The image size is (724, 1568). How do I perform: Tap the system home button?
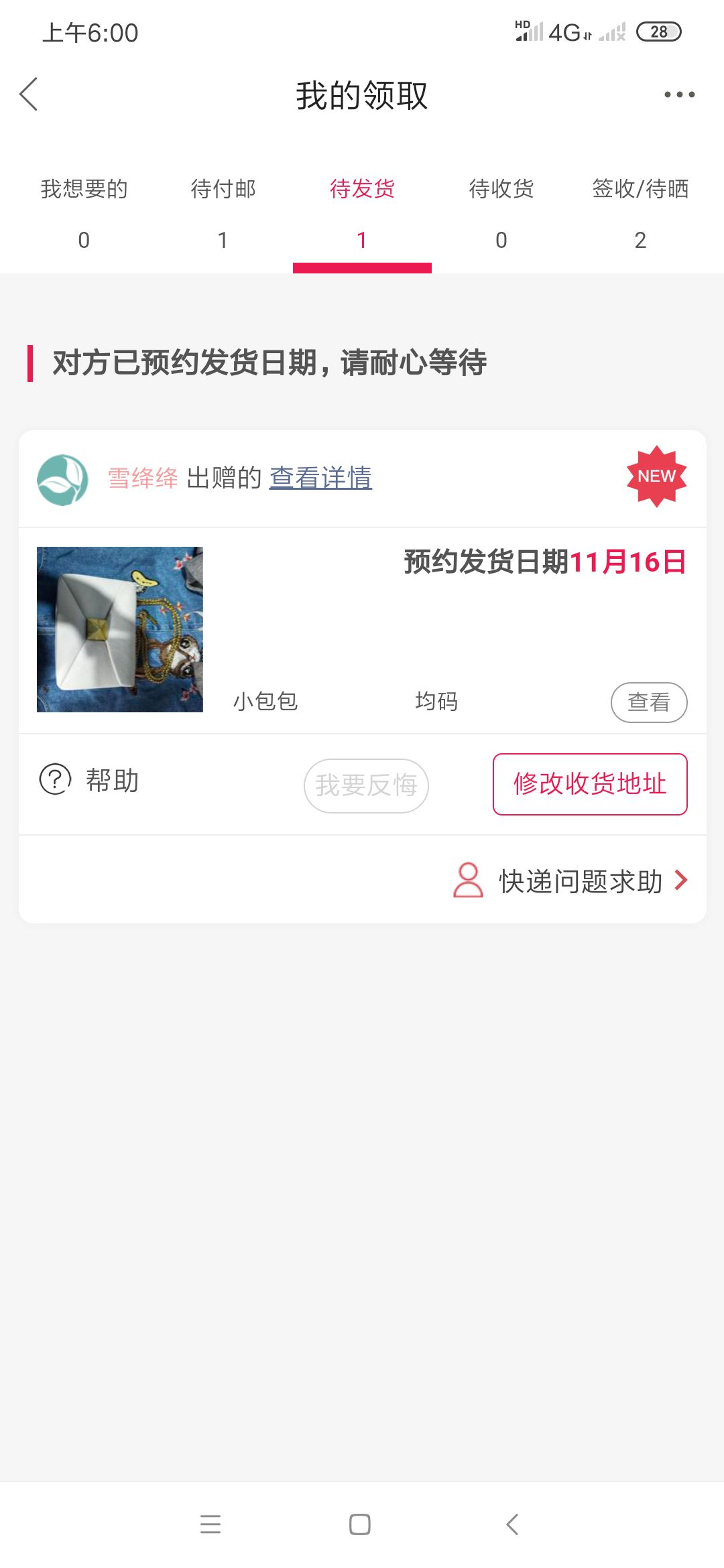point(360,1524)
